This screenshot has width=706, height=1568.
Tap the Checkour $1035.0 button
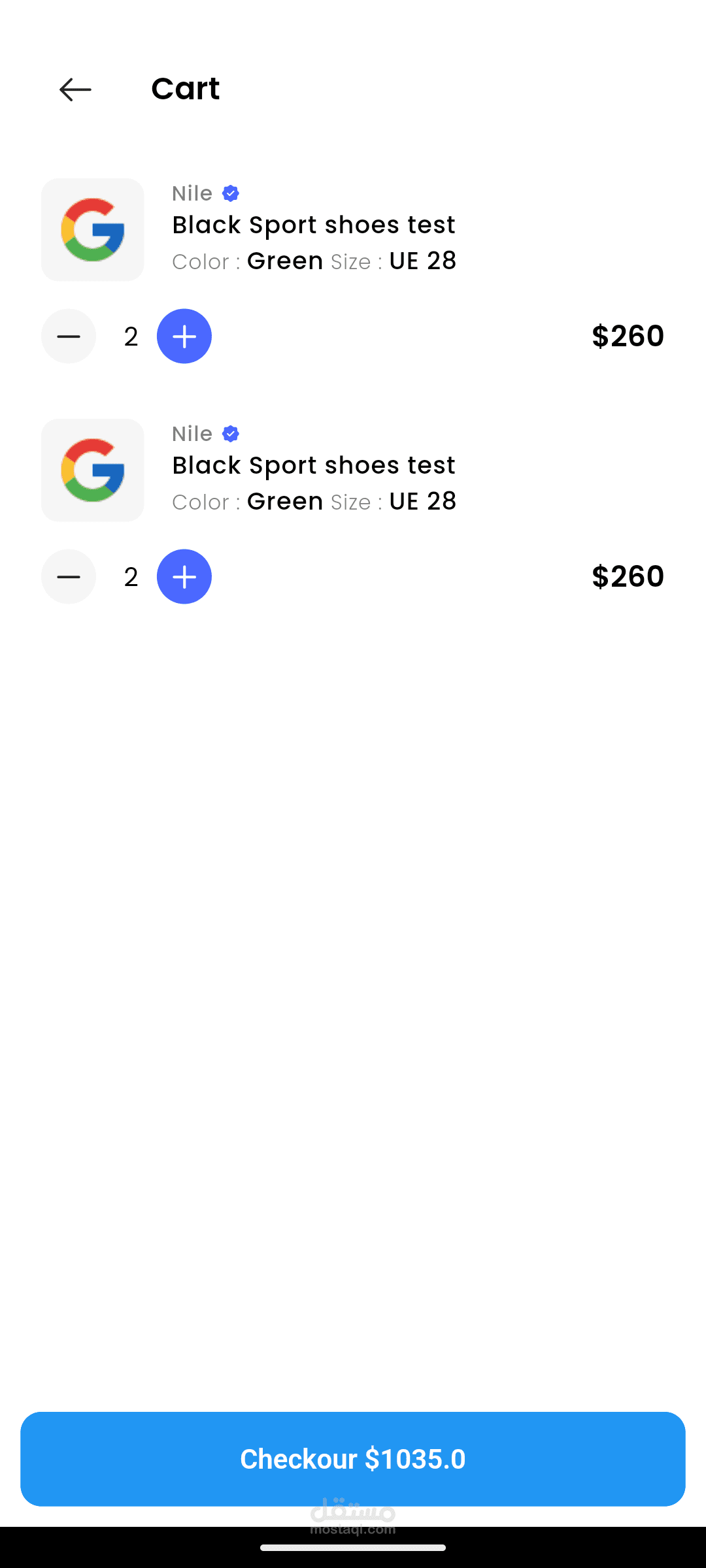(353, 1459)
